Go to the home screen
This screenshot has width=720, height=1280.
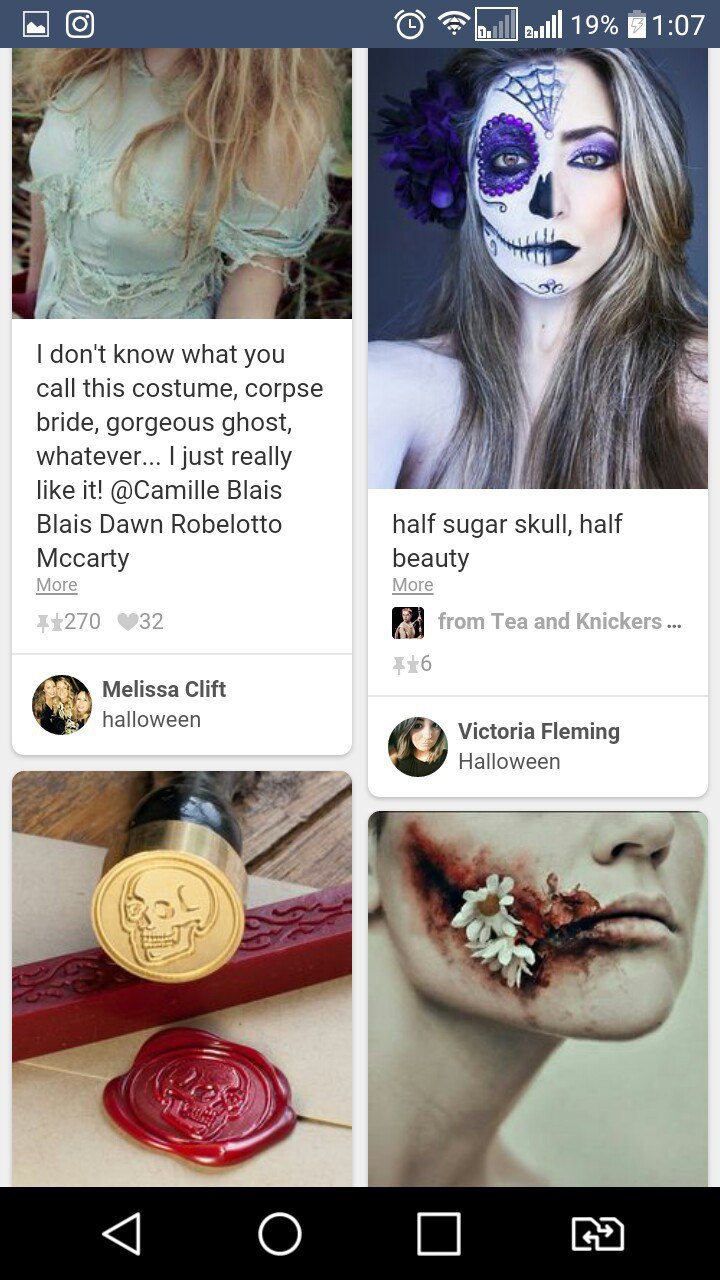tap(280, 1233)
